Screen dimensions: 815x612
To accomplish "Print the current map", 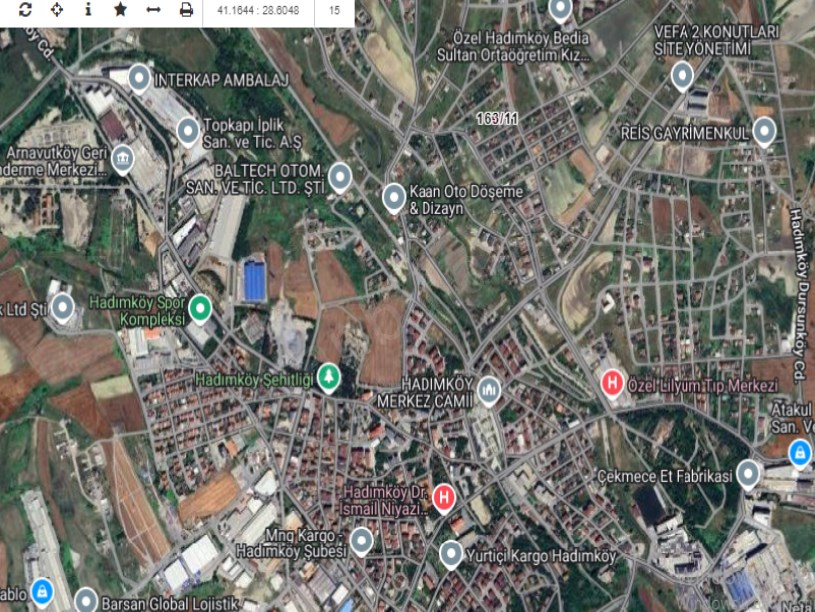I will point(186,10).
